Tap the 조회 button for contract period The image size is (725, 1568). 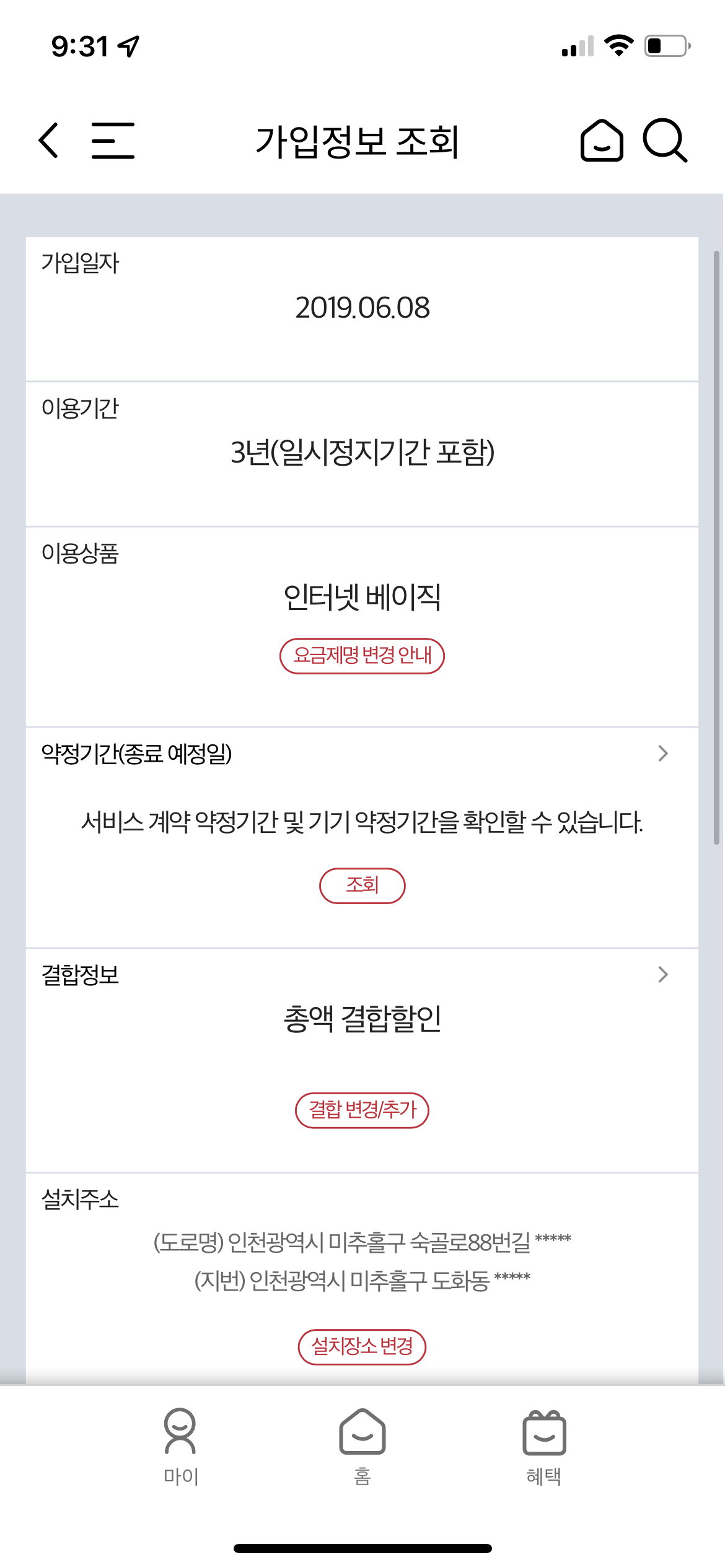(362, 886)
